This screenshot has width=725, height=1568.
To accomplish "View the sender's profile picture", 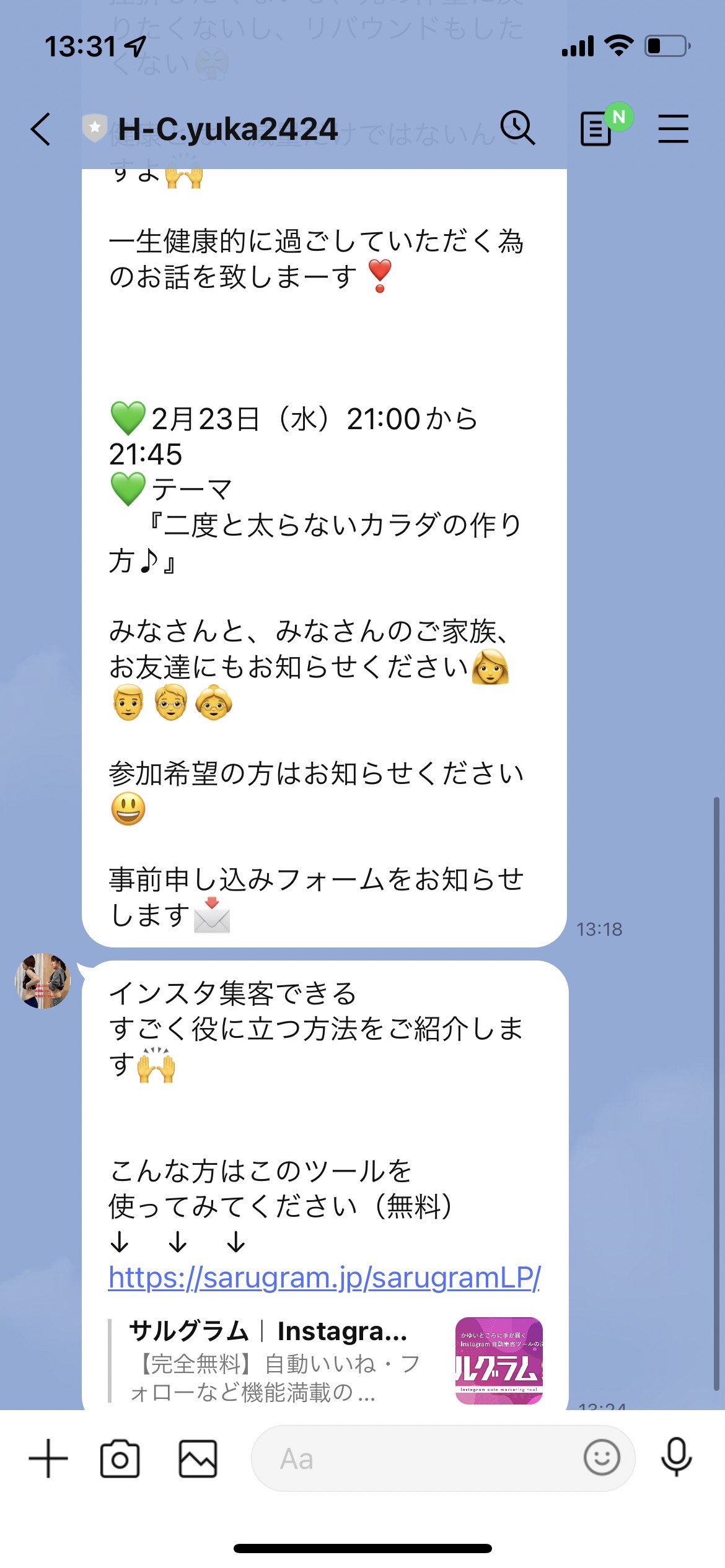I will (43, 981).
